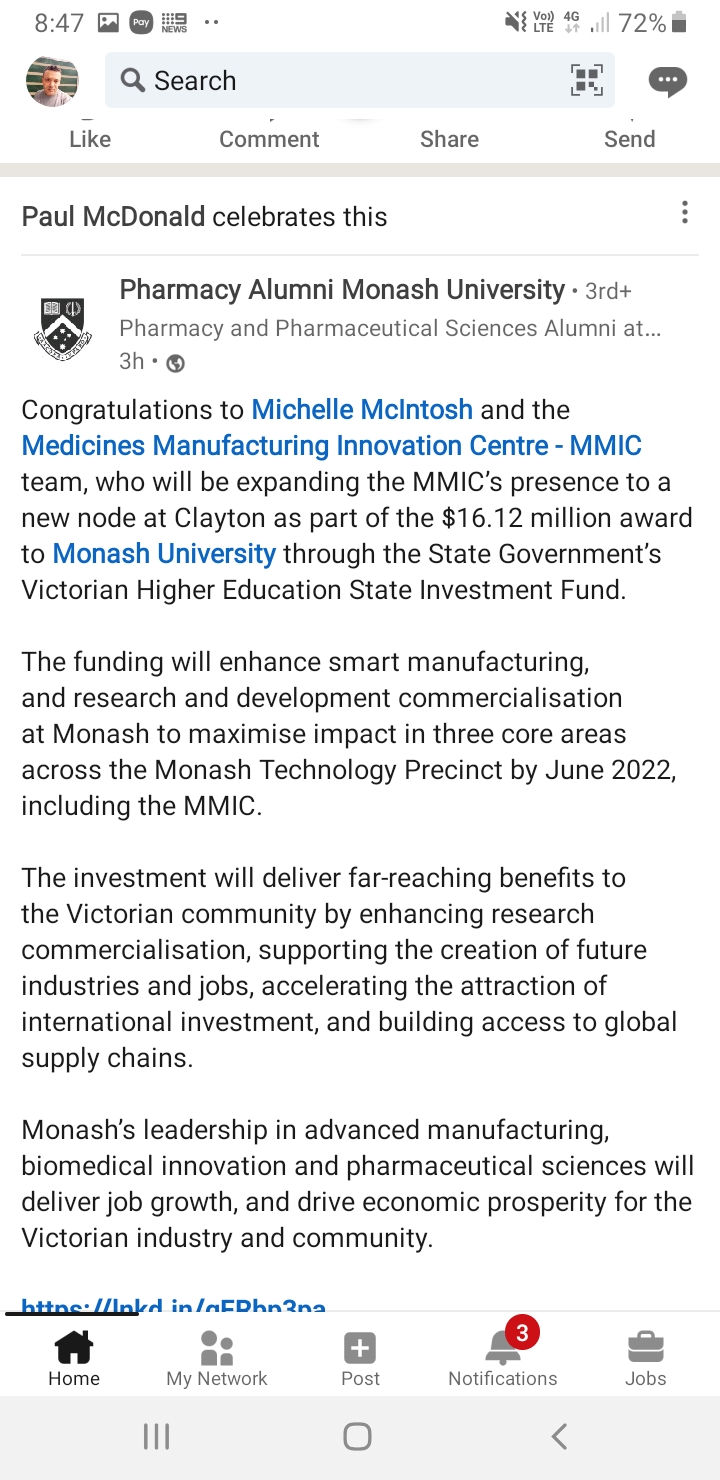Open Paul McDonald's profile
This screenshot has width=720, height=1480.
pos(113,216)
